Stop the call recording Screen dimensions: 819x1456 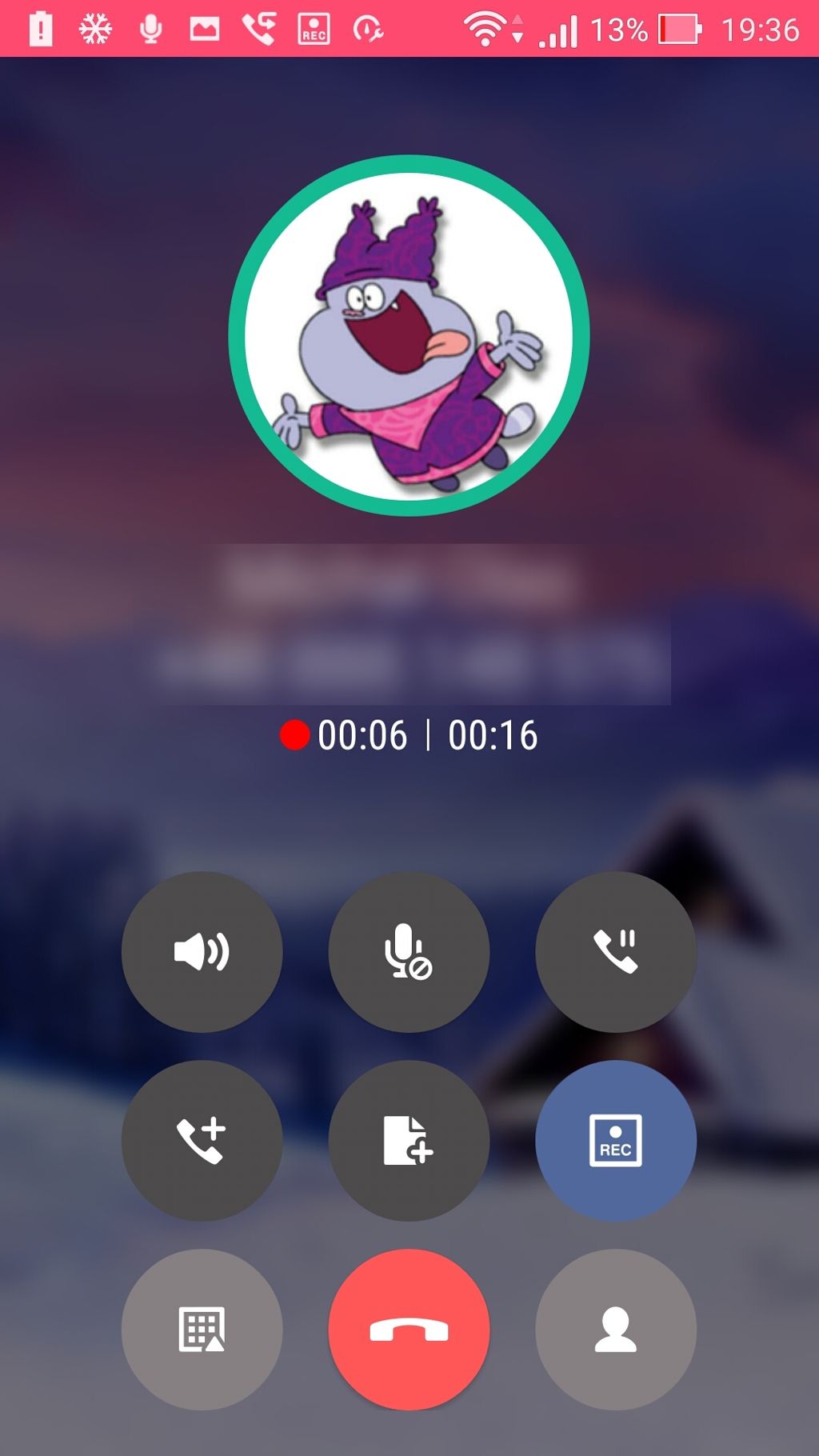tap(615, 1140)
